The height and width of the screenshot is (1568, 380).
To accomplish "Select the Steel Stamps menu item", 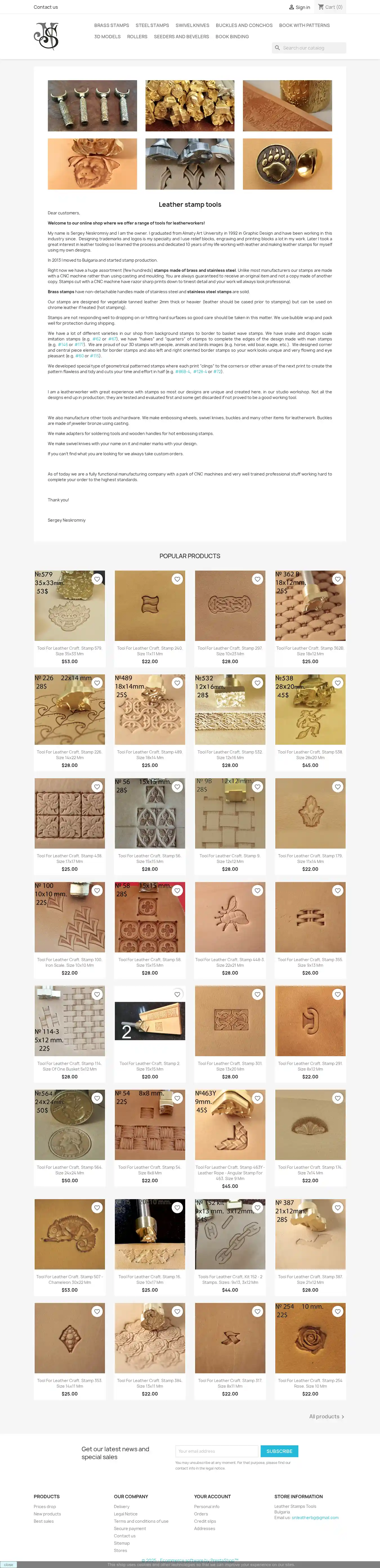I will click(x=152, y=26).
